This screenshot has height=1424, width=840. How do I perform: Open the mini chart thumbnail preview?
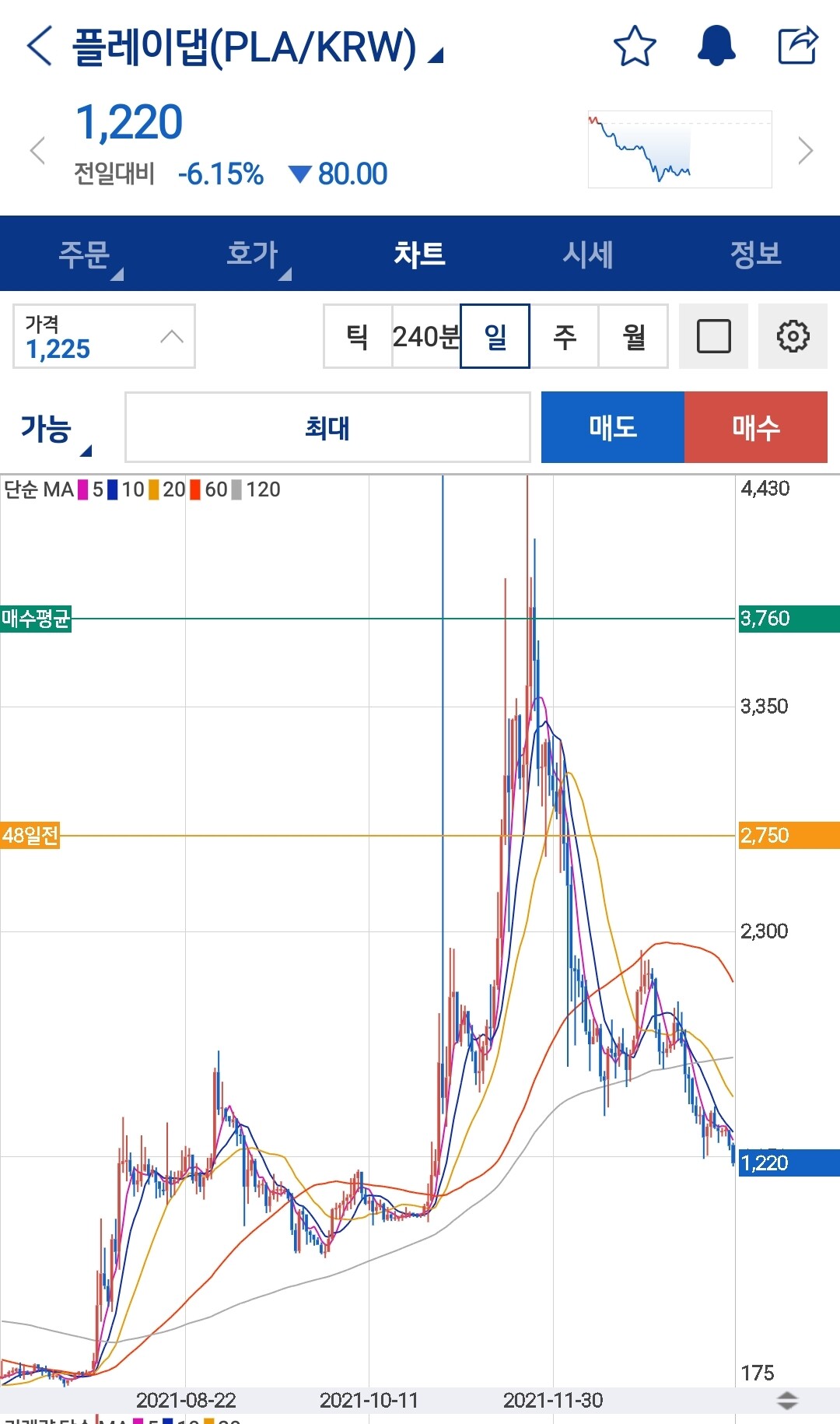679,149
